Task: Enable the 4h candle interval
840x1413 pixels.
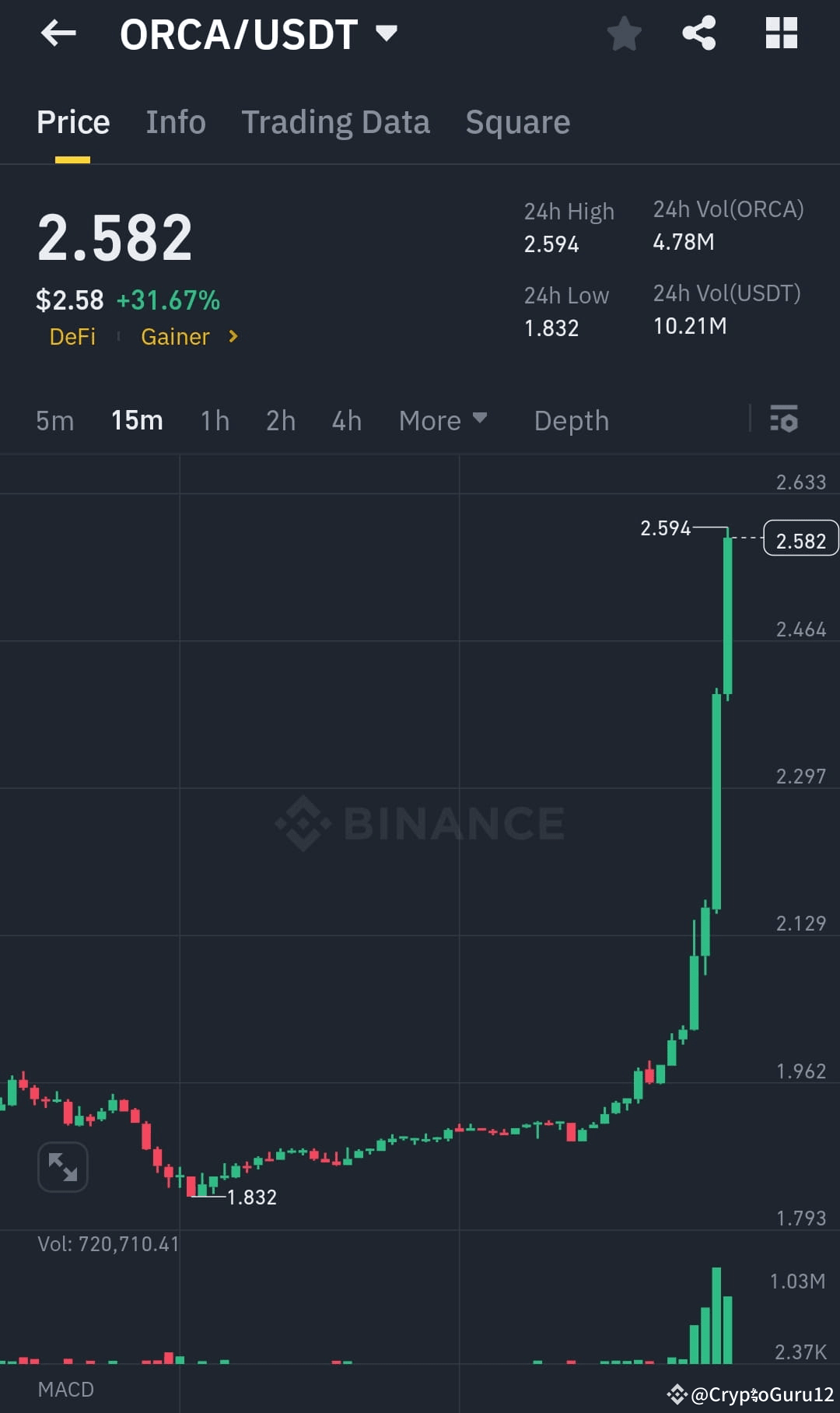Action: pyautogui.click(x=345, y=420)
